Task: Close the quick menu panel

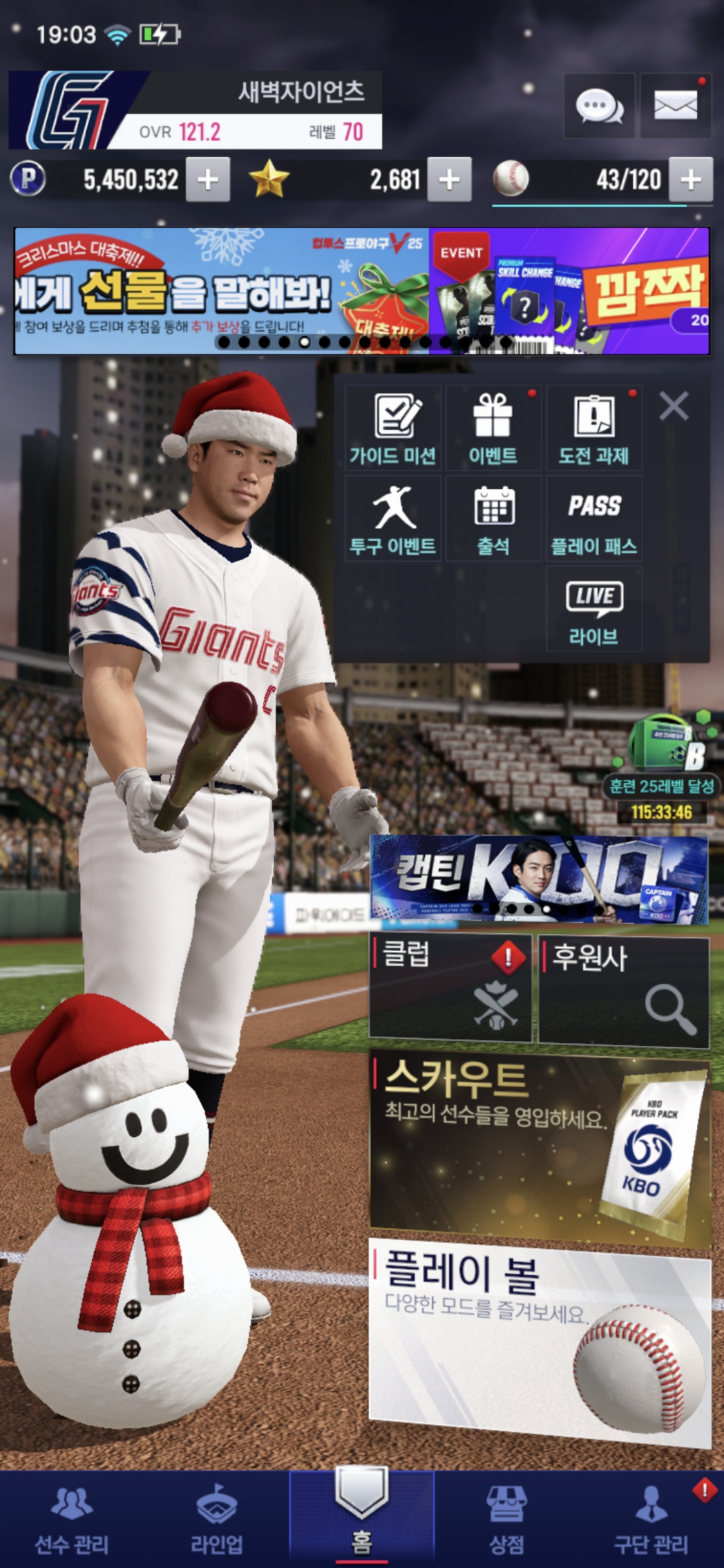Action: tap(674, 406)
